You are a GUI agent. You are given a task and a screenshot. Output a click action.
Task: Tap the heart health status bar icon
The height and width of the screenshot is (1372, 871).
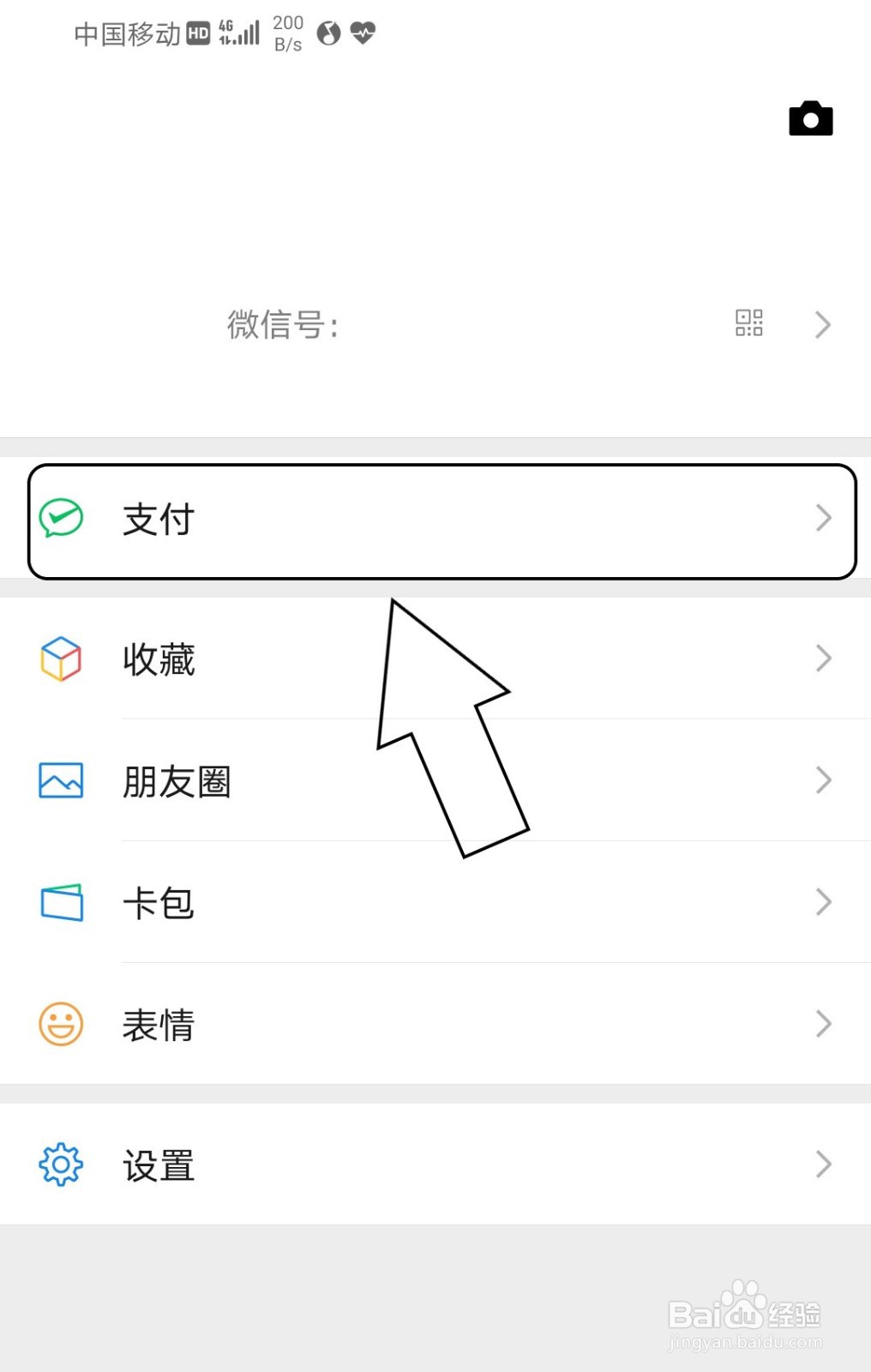pyautogui.click(x=363, y=33)
